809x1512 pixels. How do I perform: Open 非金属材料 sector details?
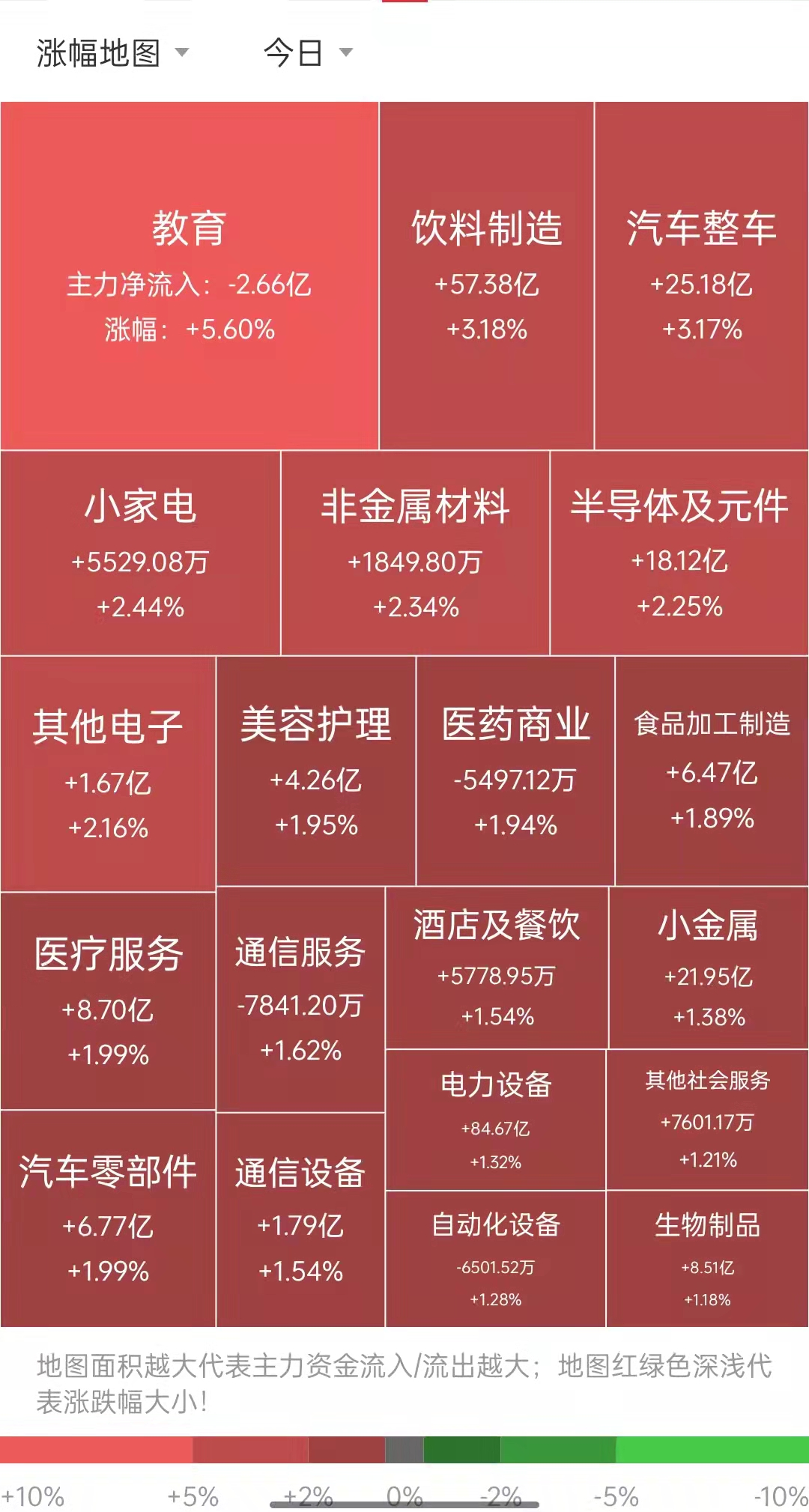(415, 553)
